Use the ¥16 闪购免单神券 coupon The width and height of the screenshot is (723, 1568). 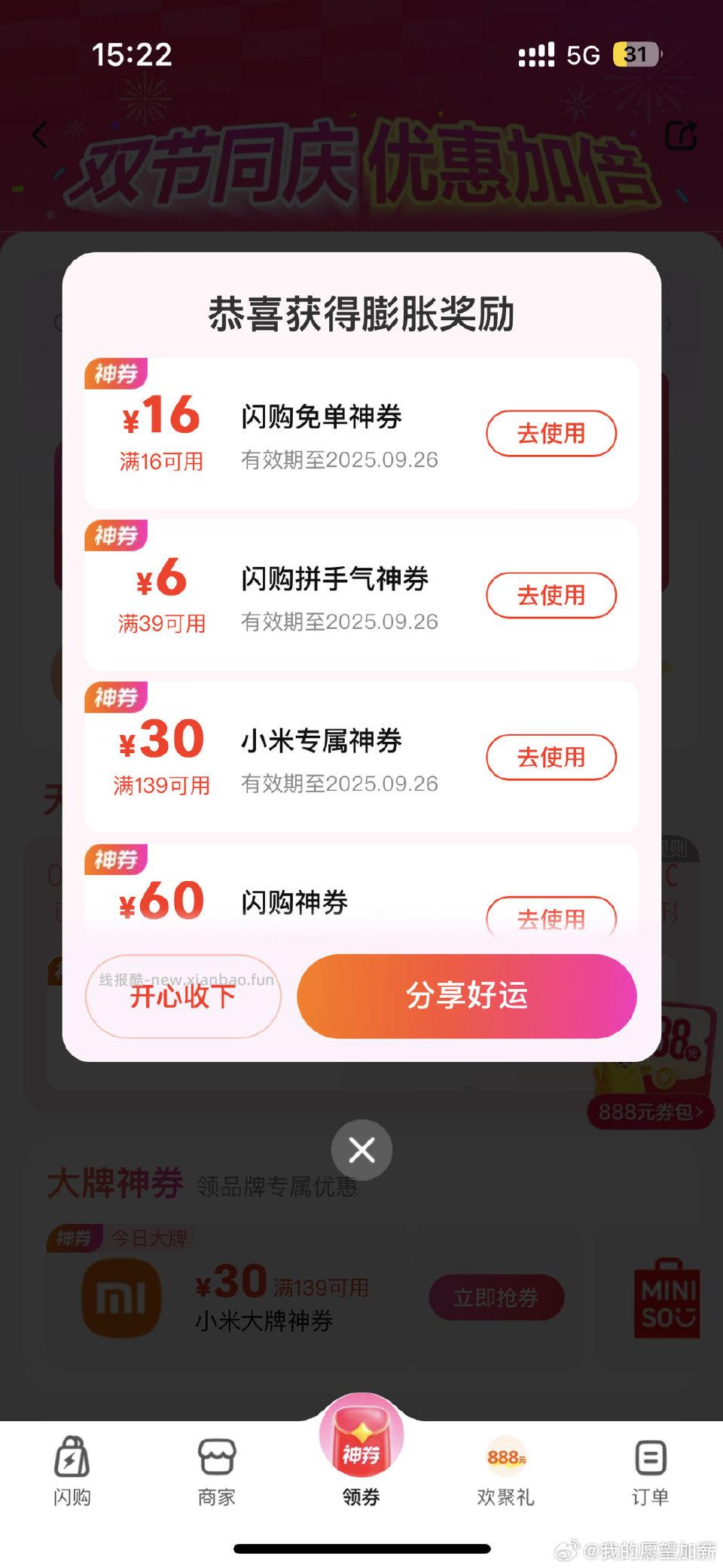coord(551,434)
